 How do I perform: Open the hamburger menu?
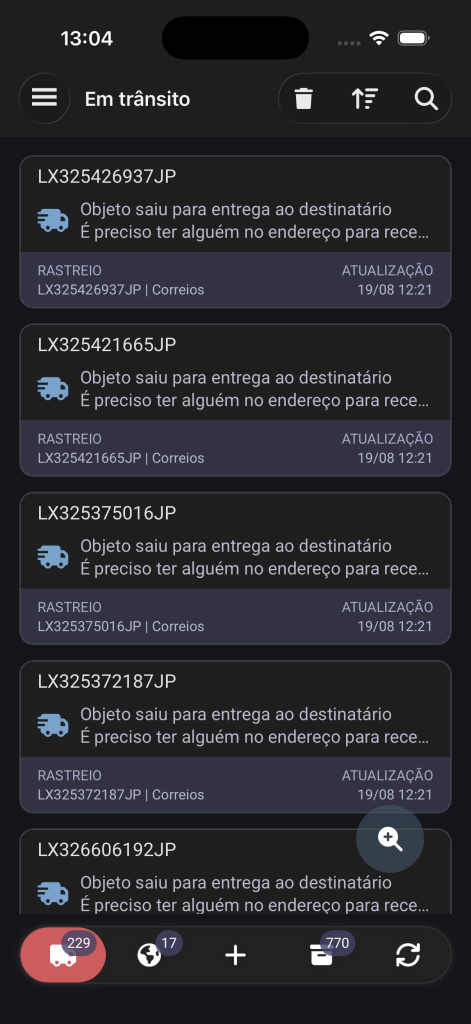(44, 99)
